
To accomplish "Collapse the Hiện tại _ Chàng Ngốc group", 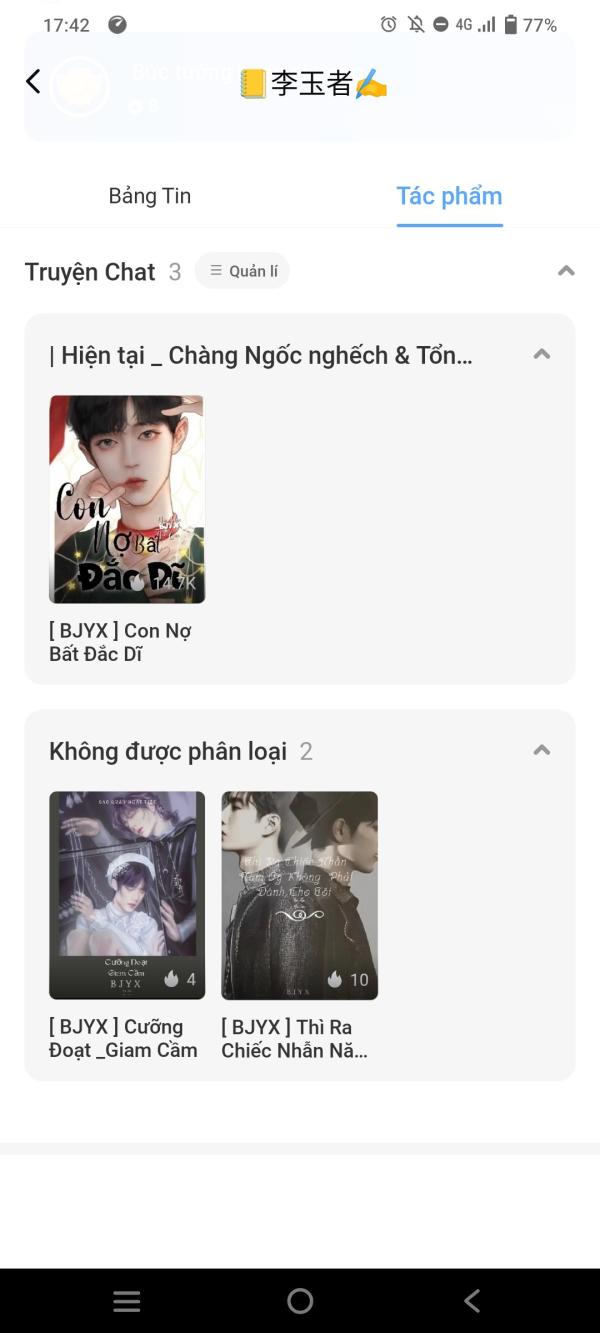I will click(542, 354).
